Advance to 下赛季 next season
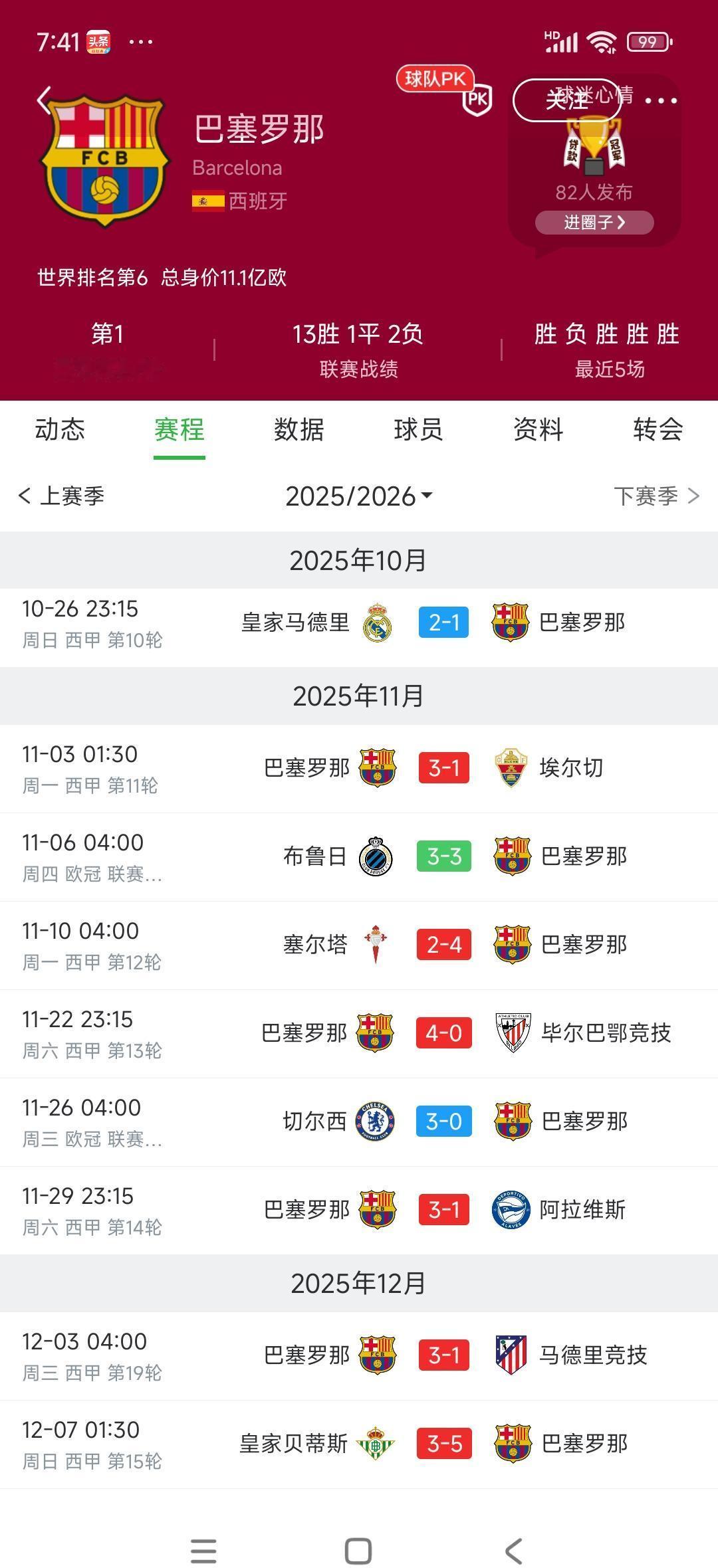Screen dimensions: 718x1568 (x=665, y=495)
